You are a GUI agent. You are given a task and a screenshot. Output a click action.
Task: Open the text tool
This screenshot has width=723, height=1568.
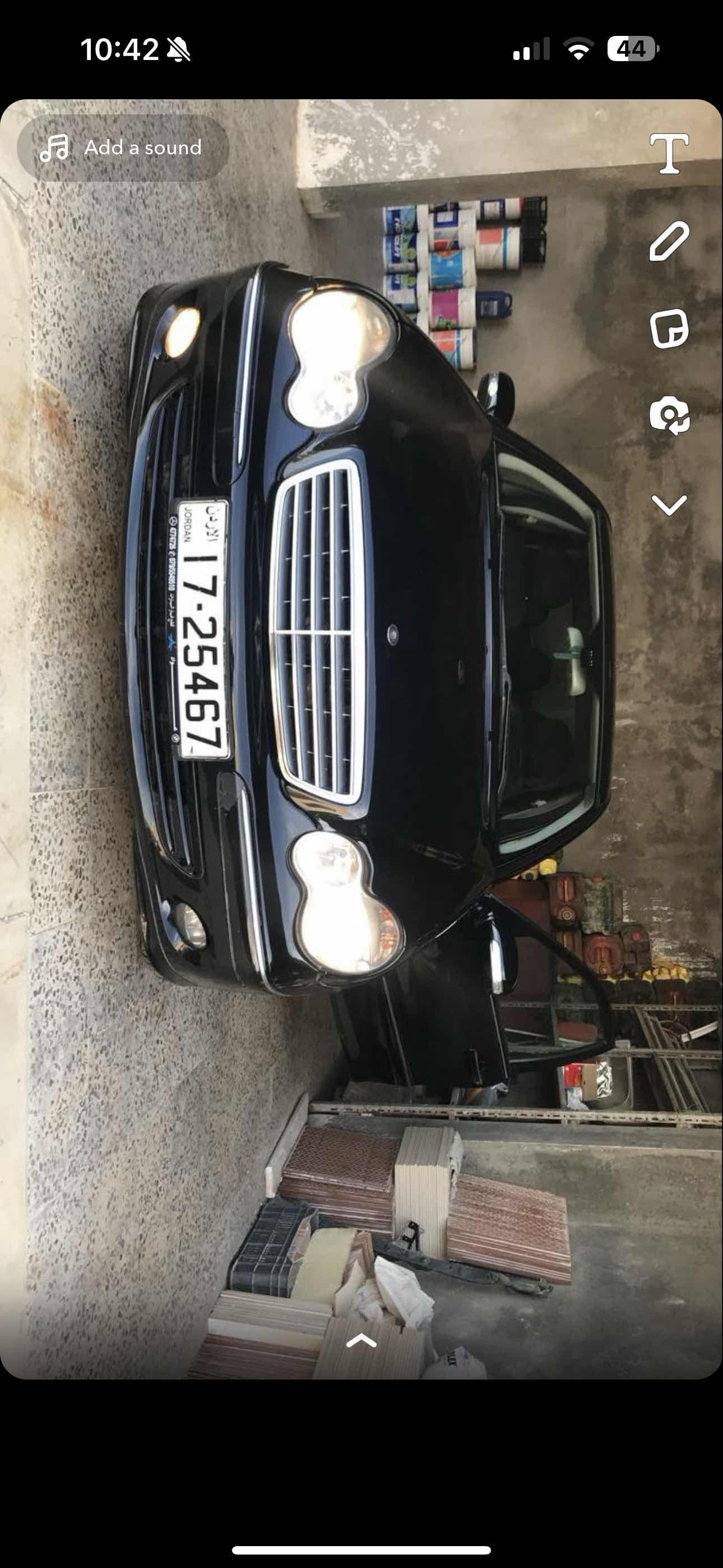tap(669, 154)
